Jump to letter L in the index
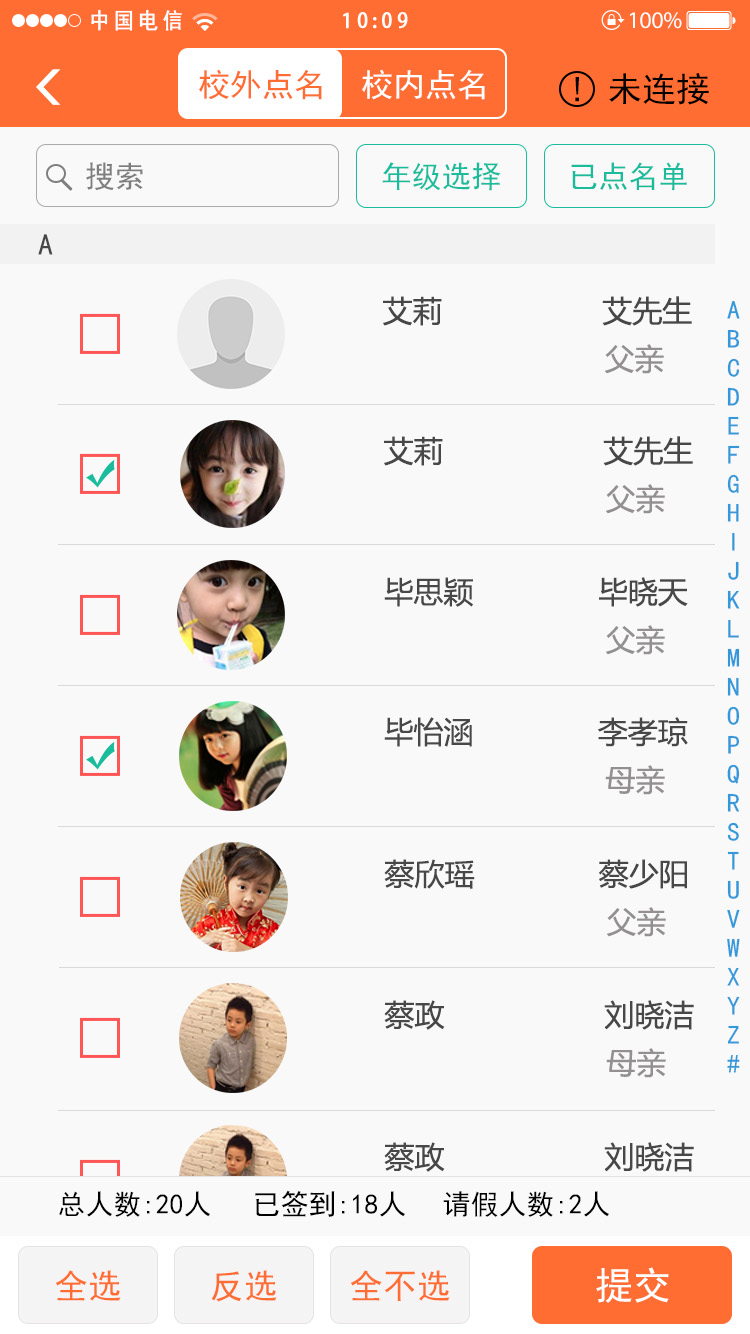Viewport: 750px width, 1334px height. click(x=733, y=629)
